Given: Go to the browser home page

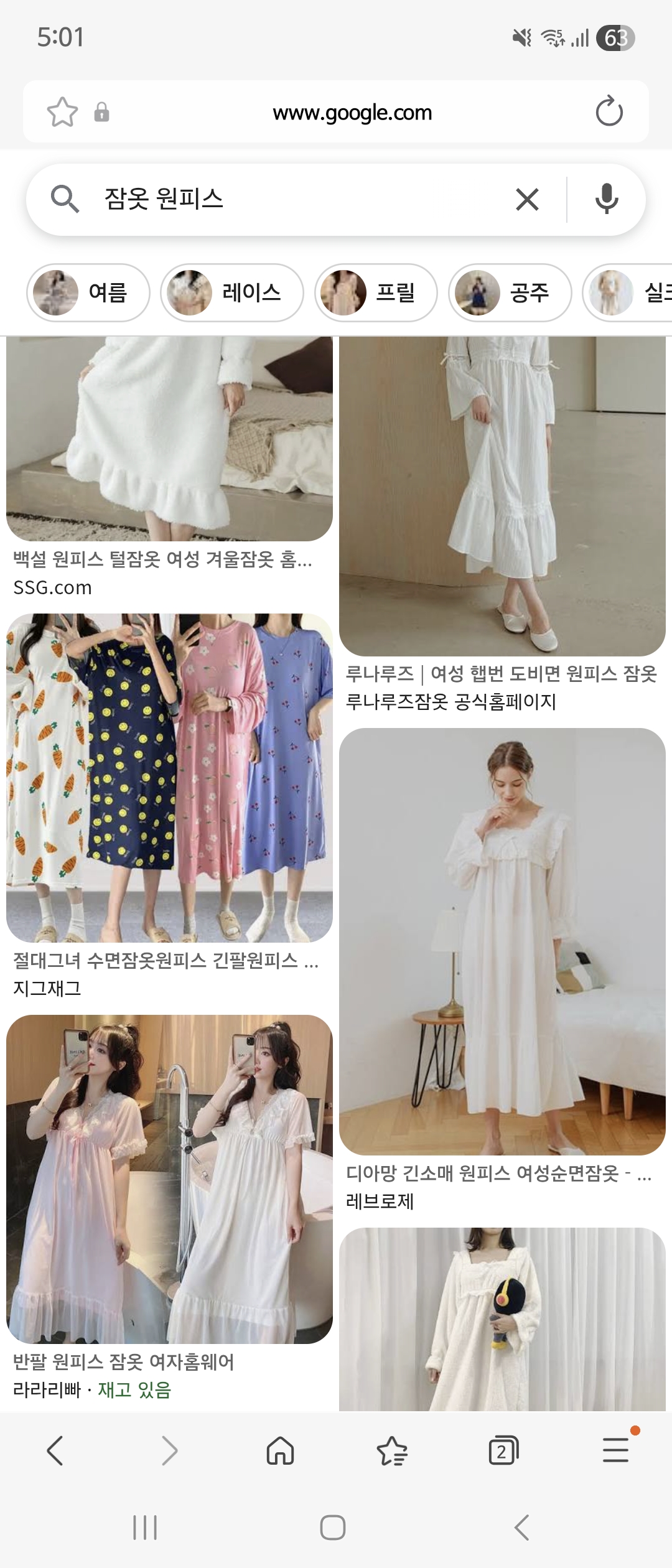Looking at the screenshot, I should tap(280, 1451).
